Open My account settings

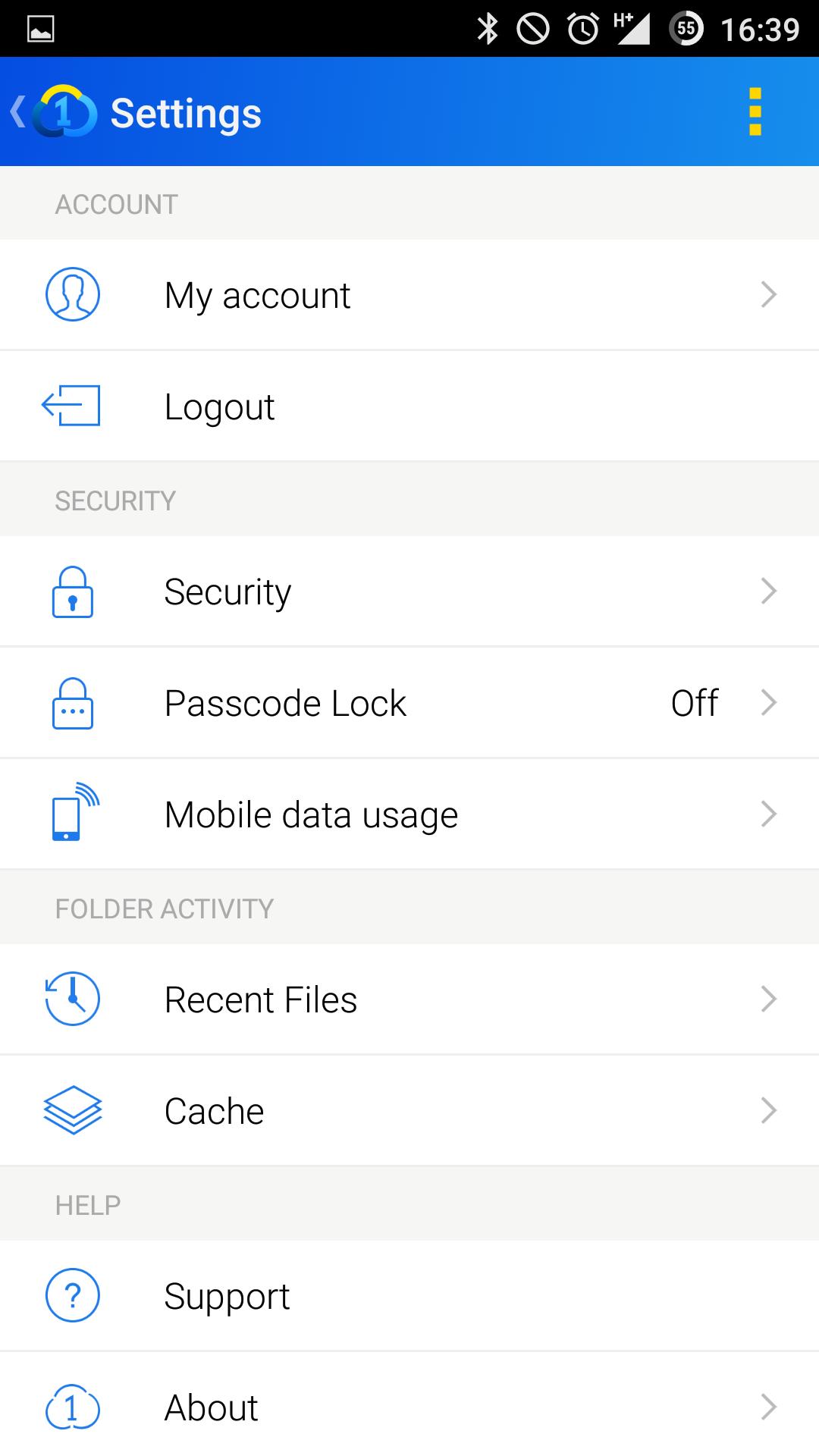(x=409, y=295)
